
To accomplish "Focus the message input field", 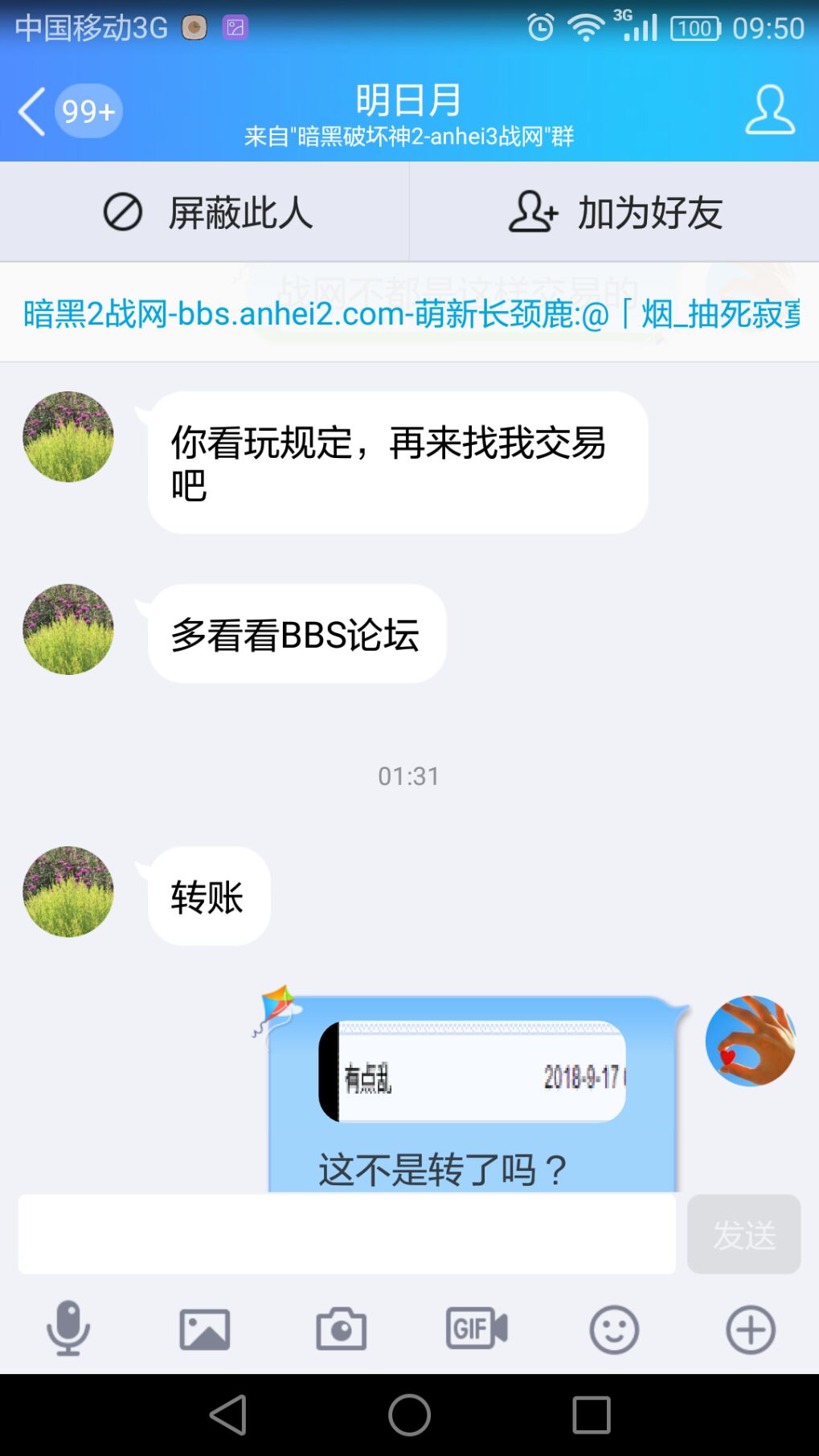I will pos(346,1233).
